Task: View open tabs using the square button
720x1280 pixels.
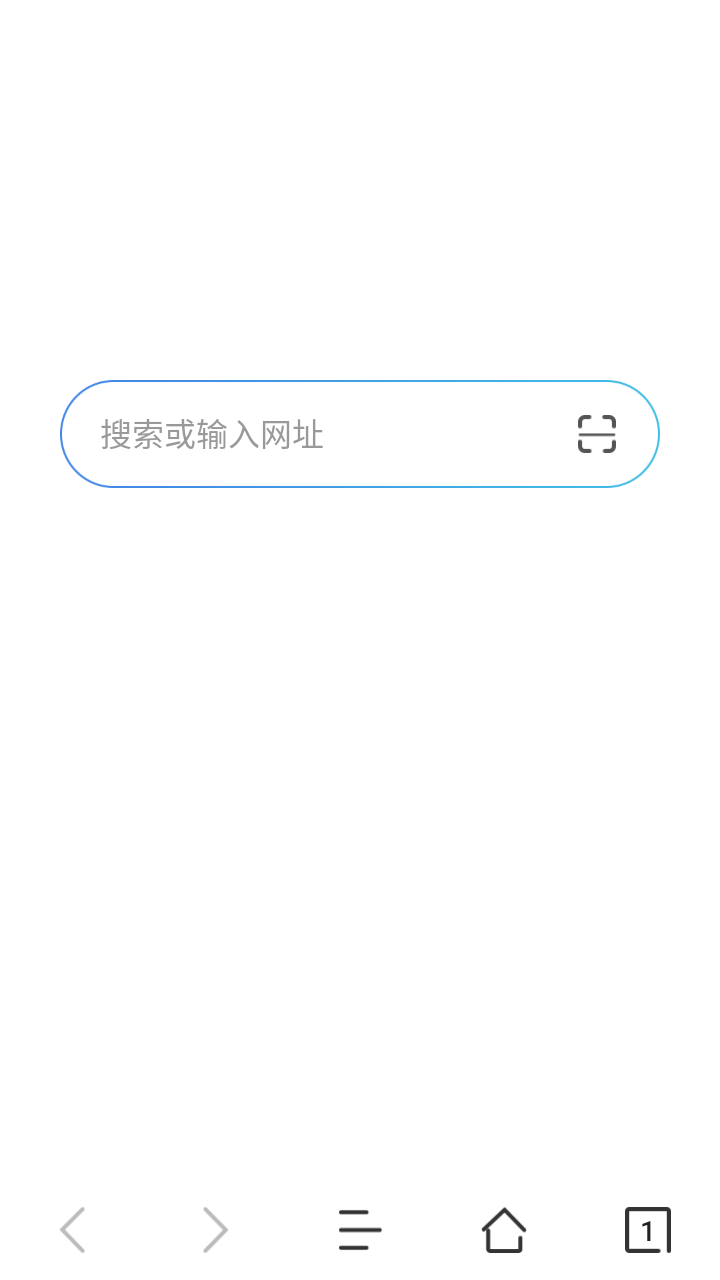Action: 647,1230
